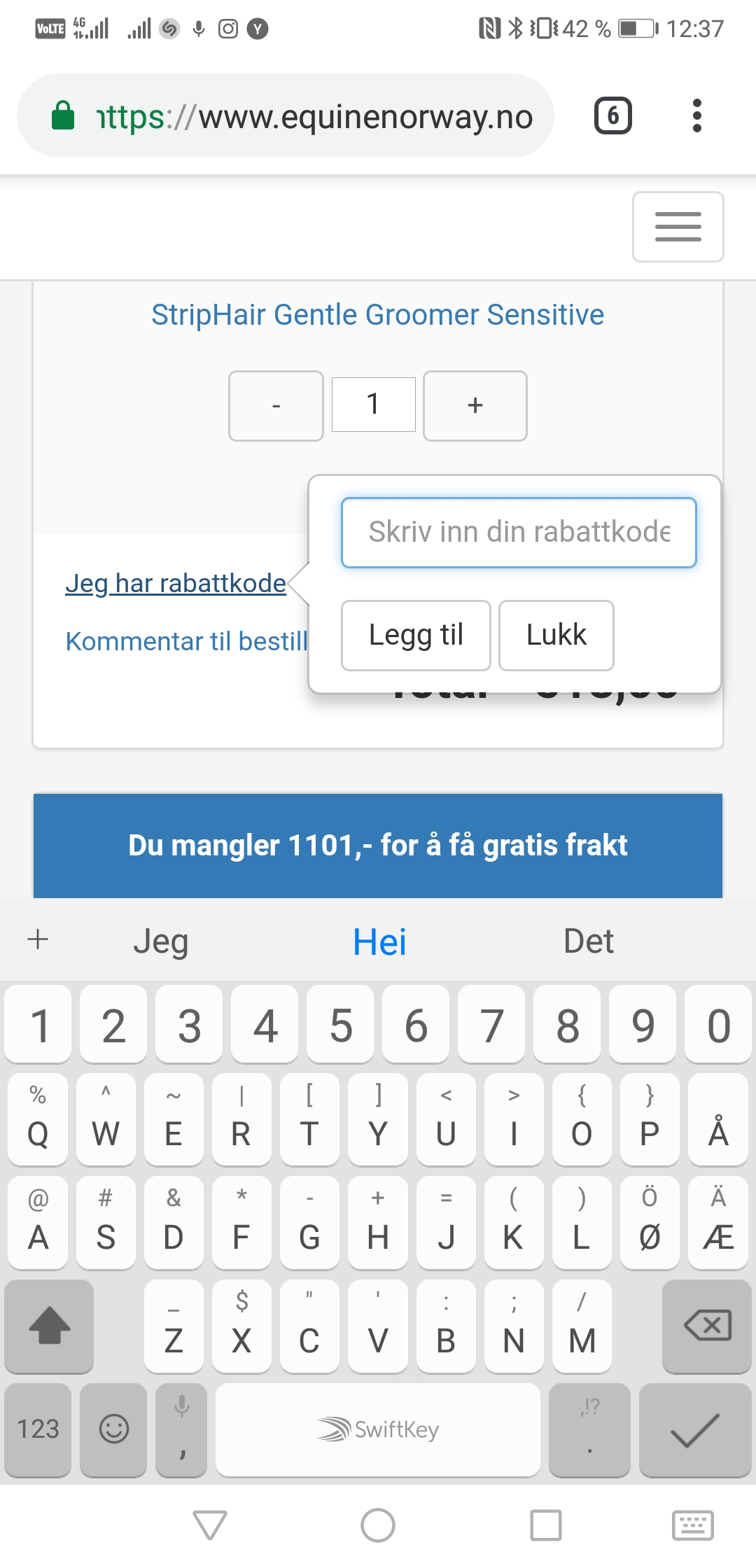
Task: Open the StripHair Gentle Groomer Sensitive link
Action: click(377, 314)
